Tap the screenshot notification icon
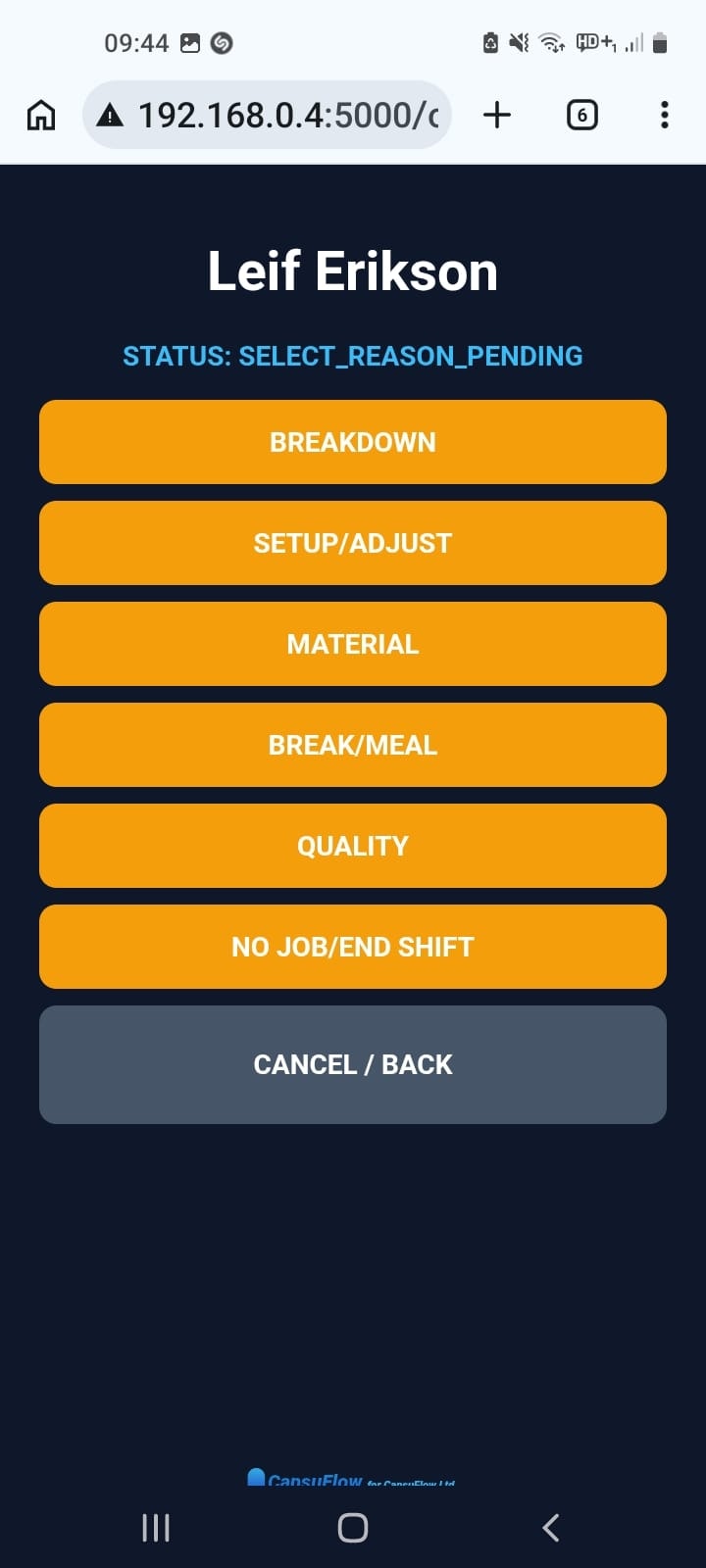706x1568 pixels. (x=189, y=43)
